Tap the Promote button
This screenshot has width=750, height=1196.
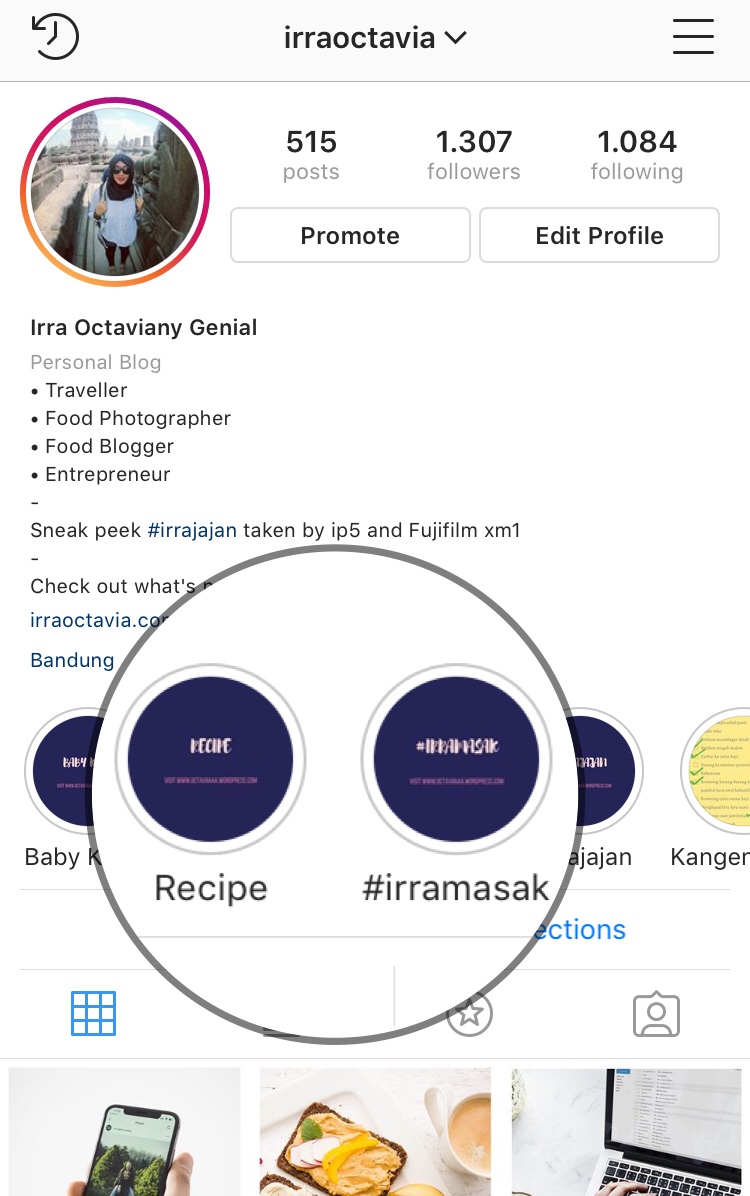pos(350,236)
